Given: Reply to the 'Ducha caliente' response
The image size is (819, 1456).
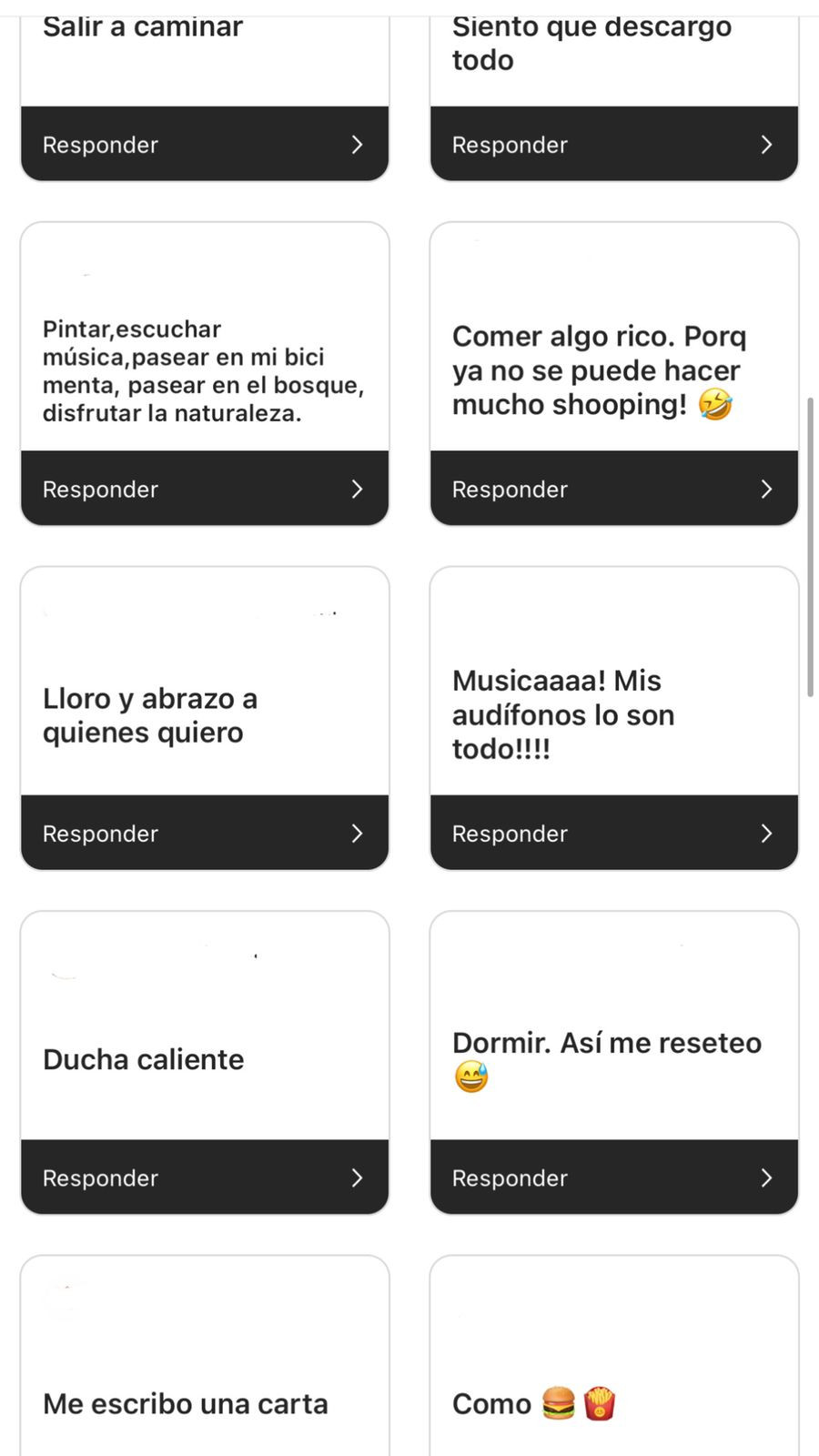Looking at the screenshot, I should pos(204,1178).
